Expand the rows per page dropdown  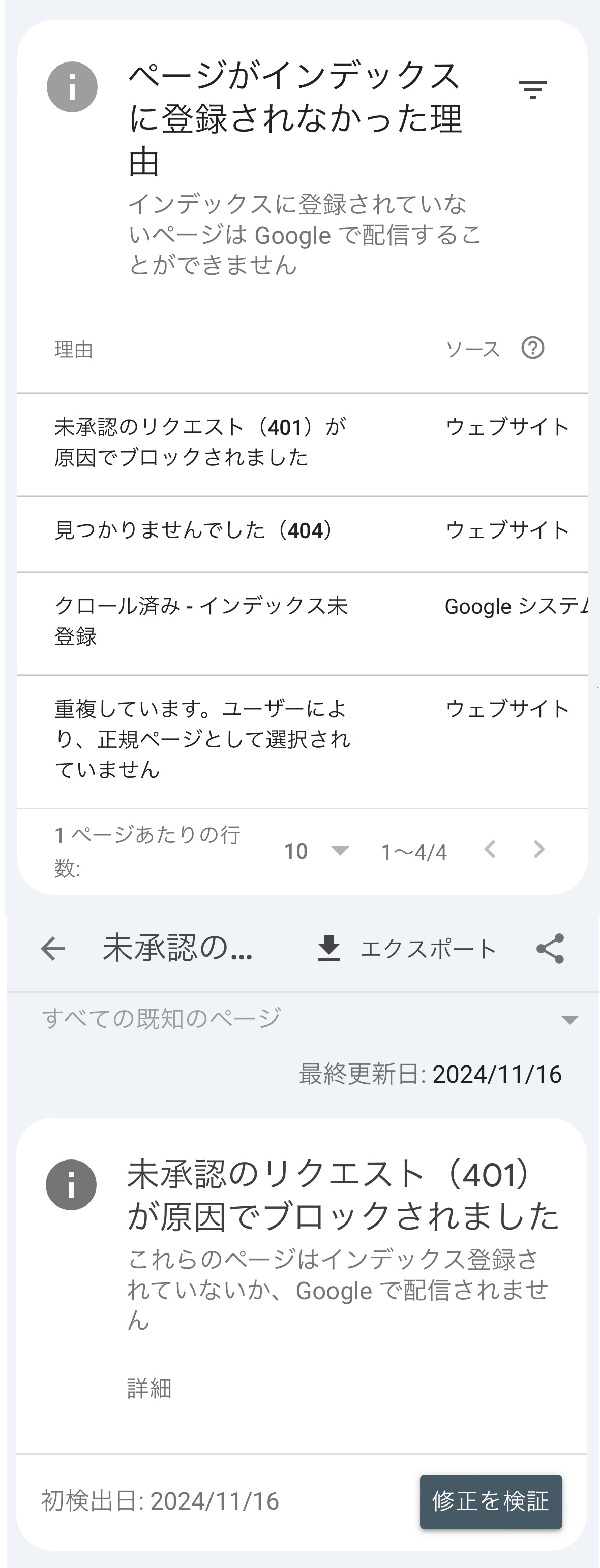click(x=316, y=851)
